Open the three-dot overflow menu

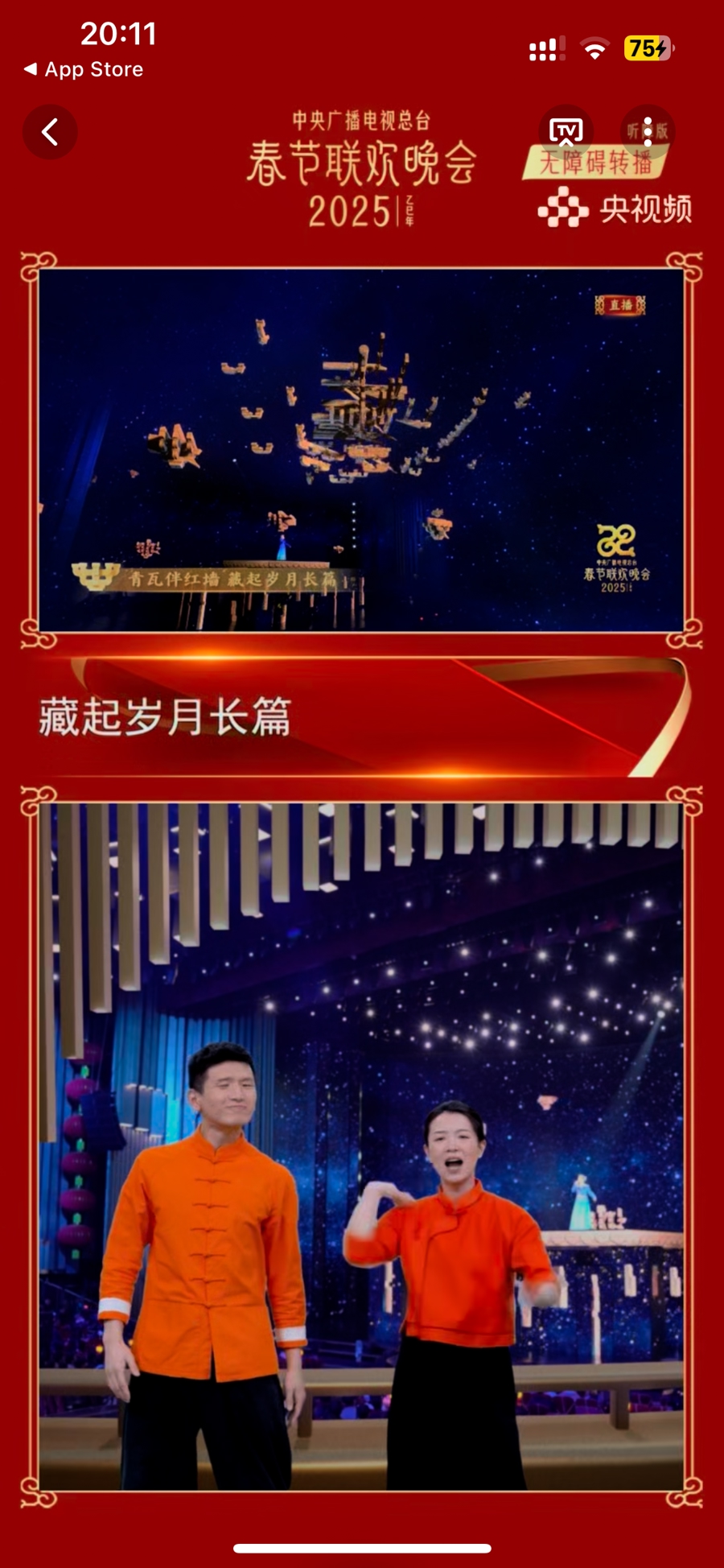click(648, 131)
